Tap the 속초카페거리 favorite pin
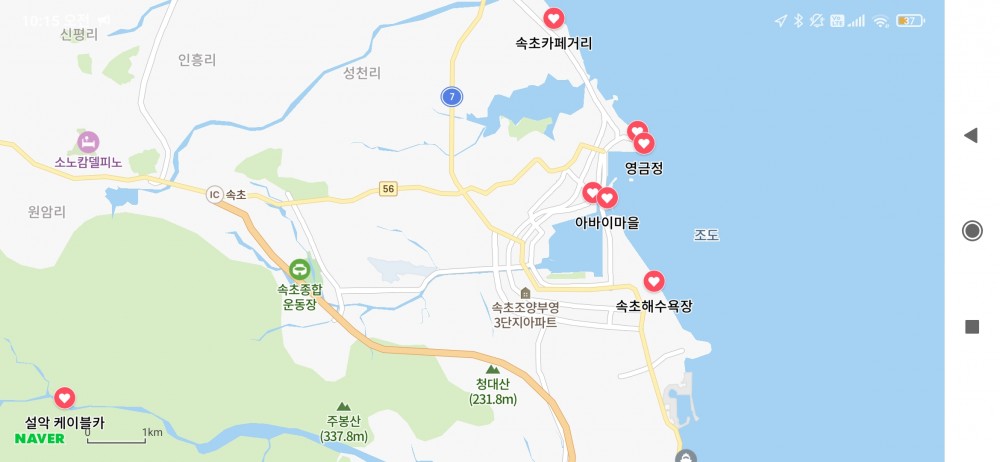Viewport: 1000px width, 462px height. (x=553, y=19)
